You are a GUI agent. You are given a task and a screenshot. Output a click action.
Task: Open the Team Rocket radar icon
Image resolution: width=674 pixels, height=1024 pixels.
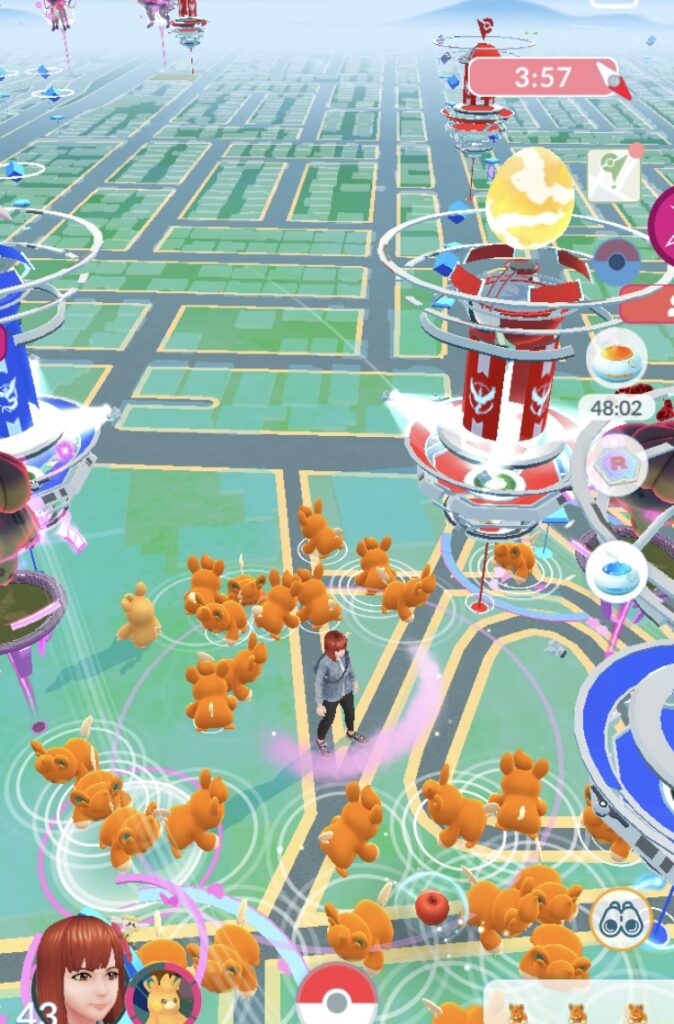[x=616, y=464]
